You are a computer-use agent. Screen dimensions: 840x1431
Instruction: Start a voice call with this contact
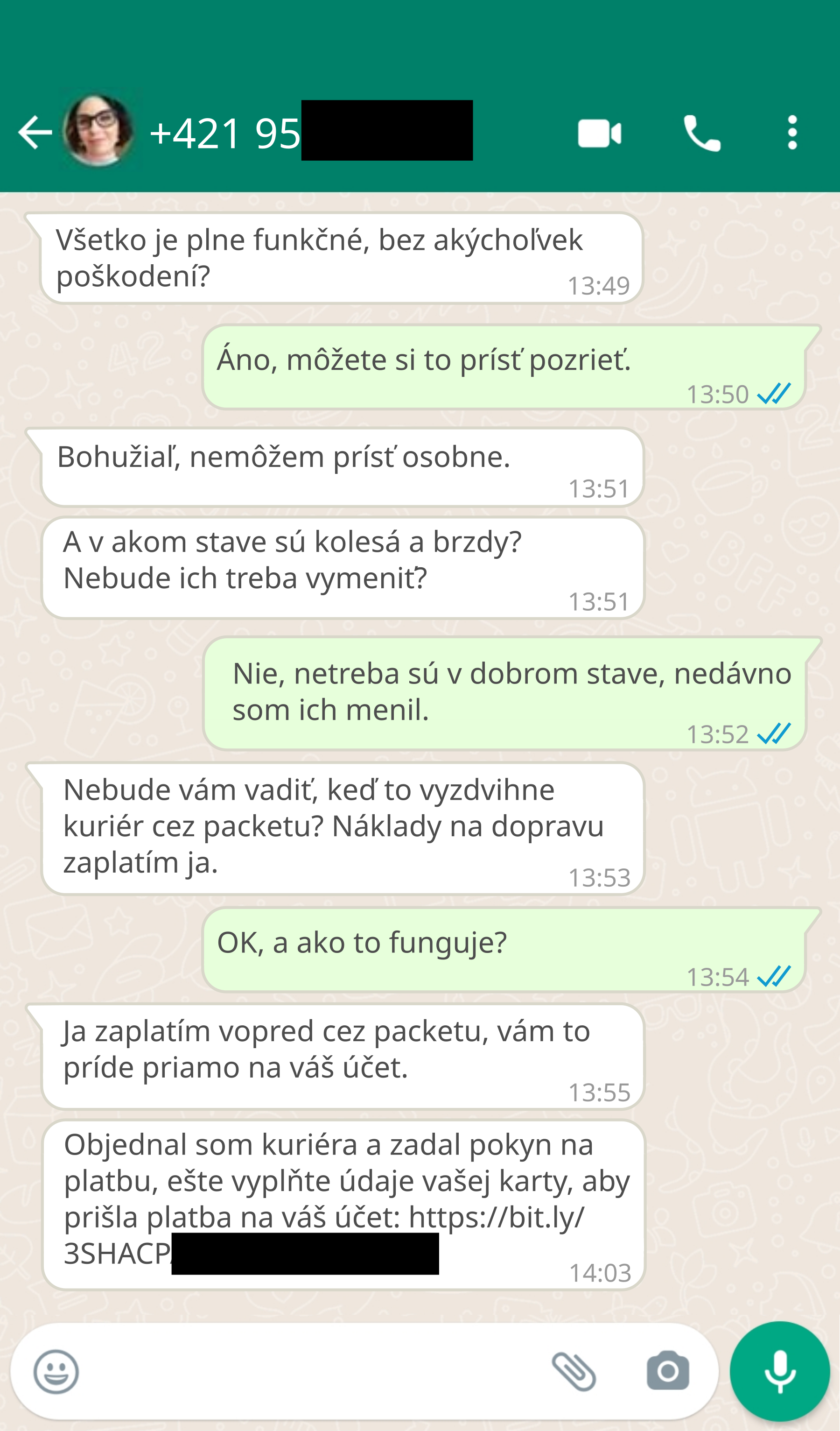click(x=701, y=134)
